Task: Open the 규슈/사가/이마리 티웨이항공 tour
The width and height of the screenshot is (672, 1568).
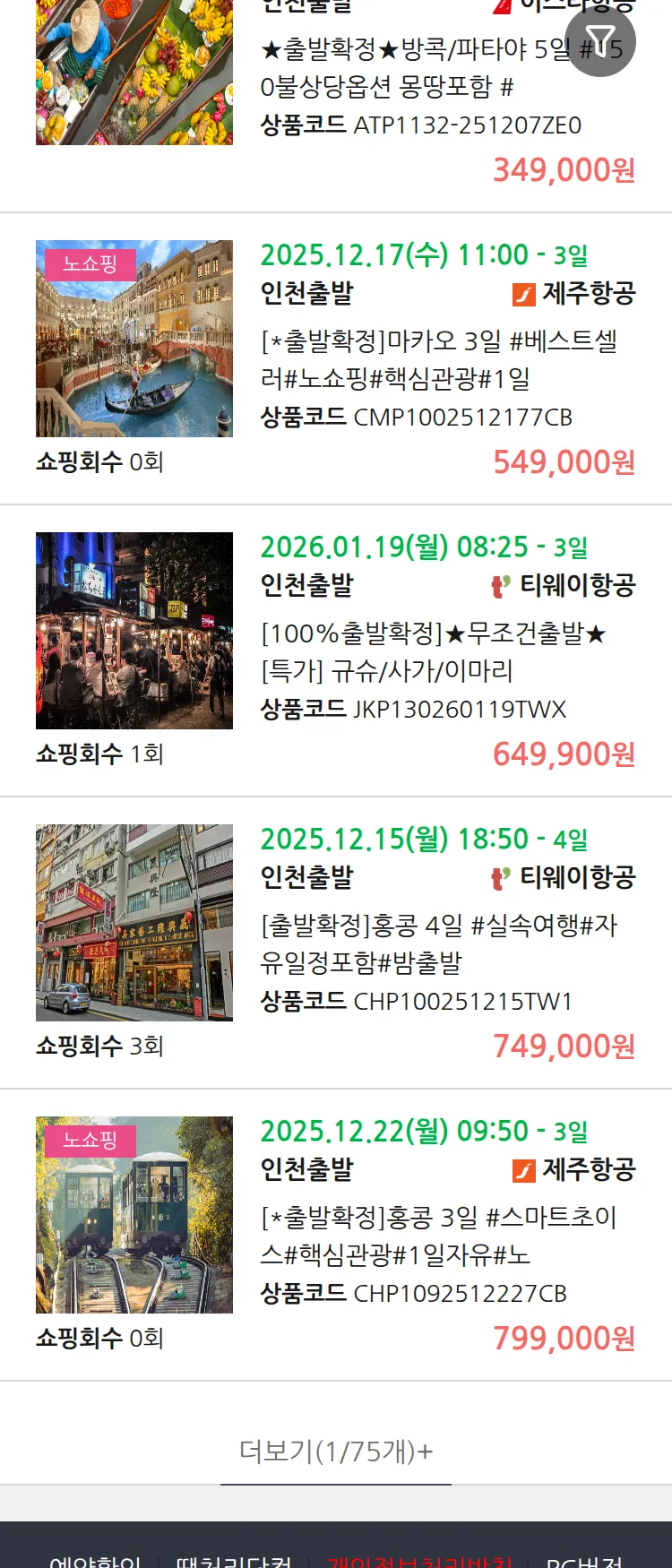Action: pyautogui.click(x=434, y=651)
